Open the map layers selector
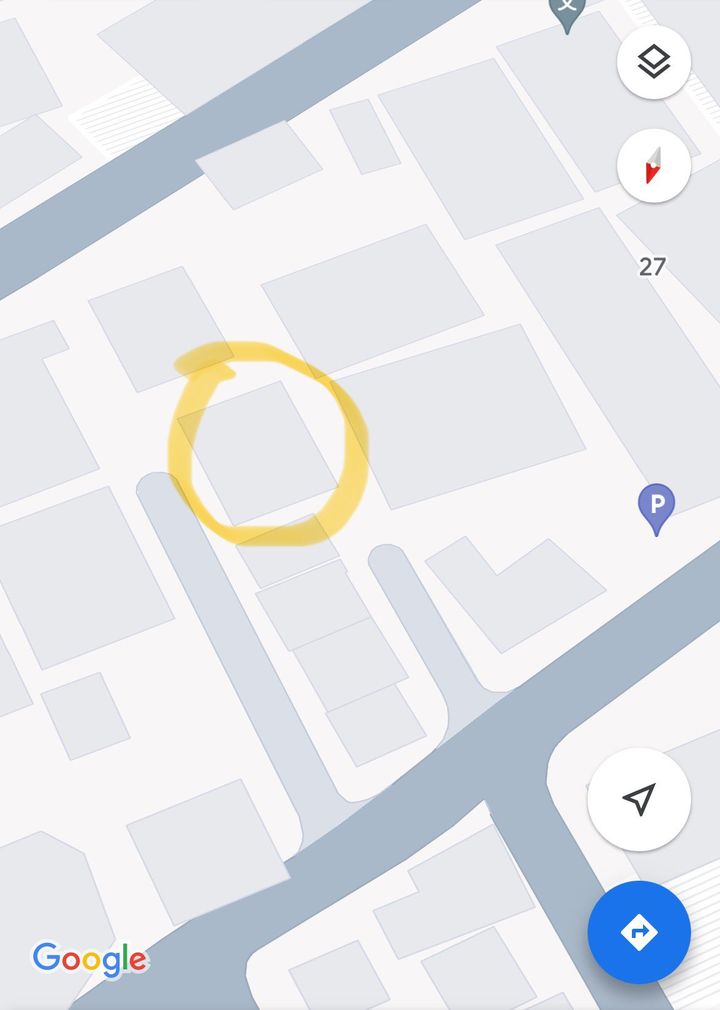Viewport: 720px width, 1010px height. click(x=653, y=62)
